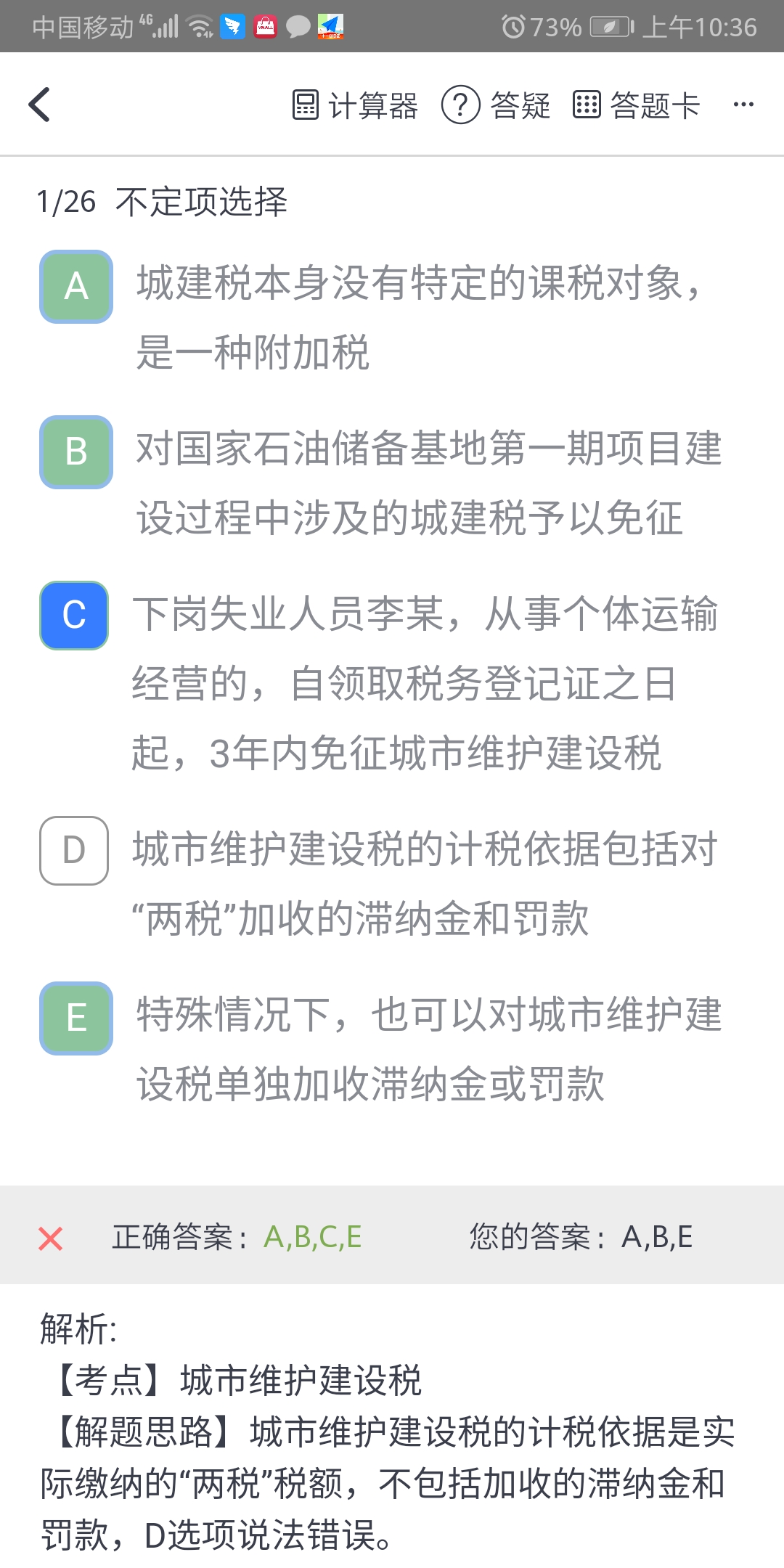The width and height of the screenshot is (784, 1568).
Task: Select answer option B
Action: pos(76,452)
